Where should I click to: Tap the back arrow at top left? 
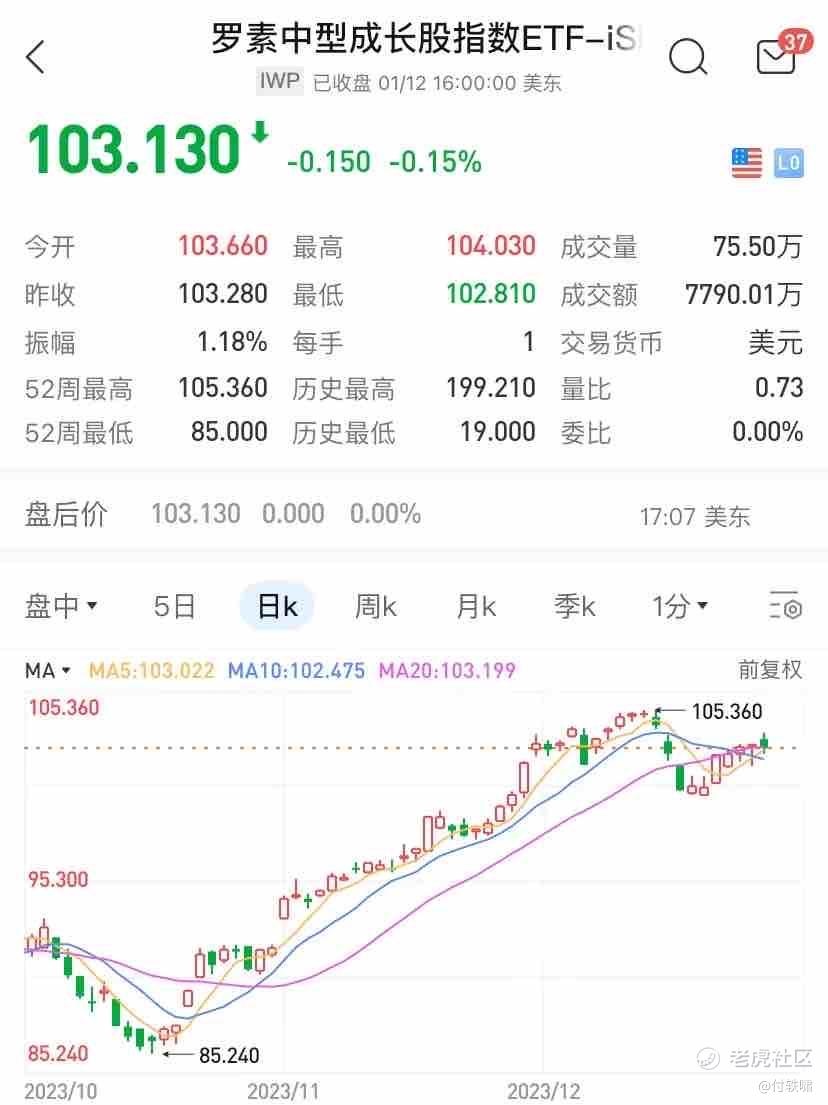35,58
